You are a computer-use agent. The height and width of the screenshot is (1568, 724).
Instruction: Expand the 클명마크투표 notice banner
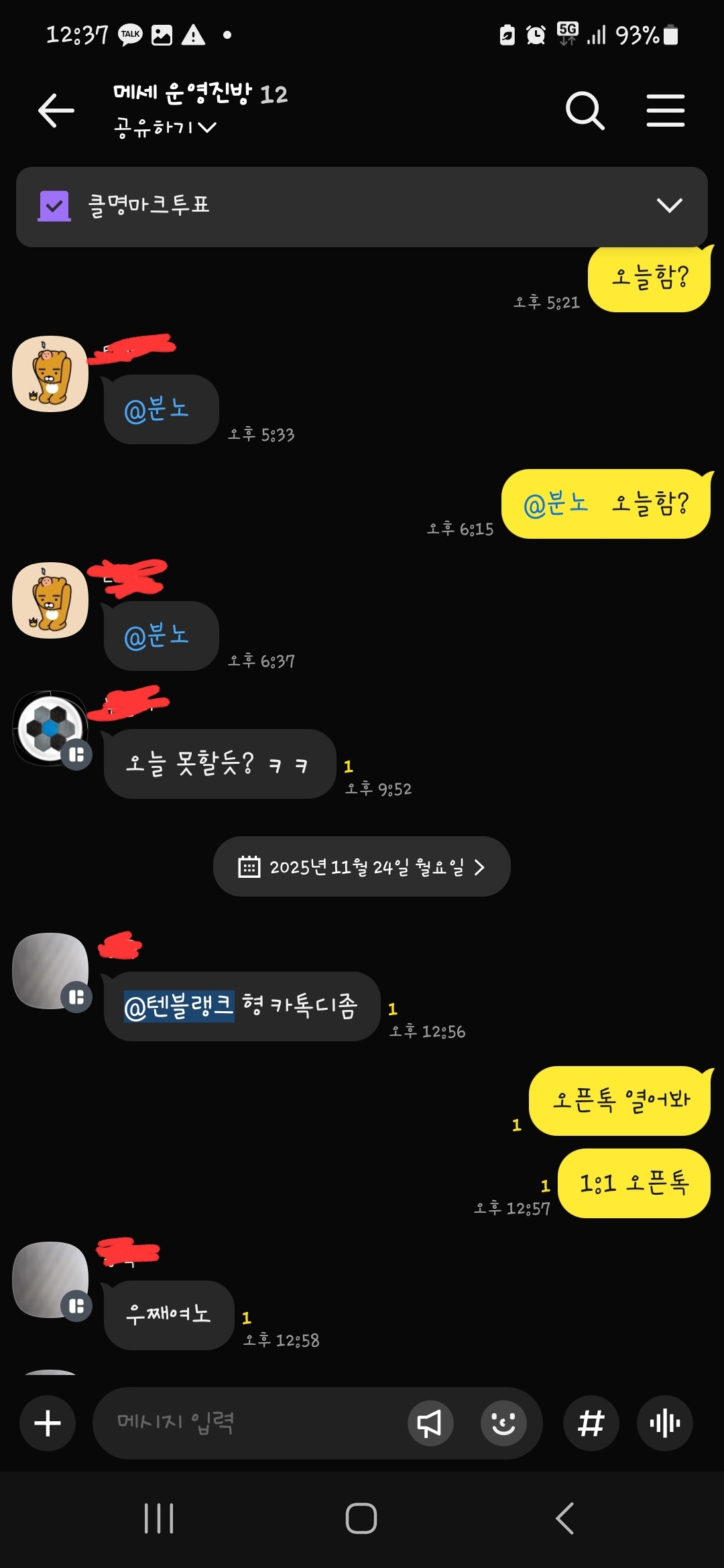669,205
